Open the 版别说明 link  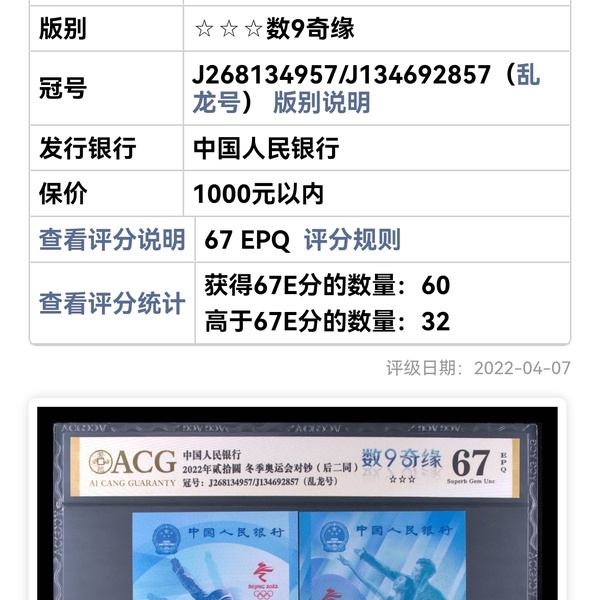[x=321, y=102]
